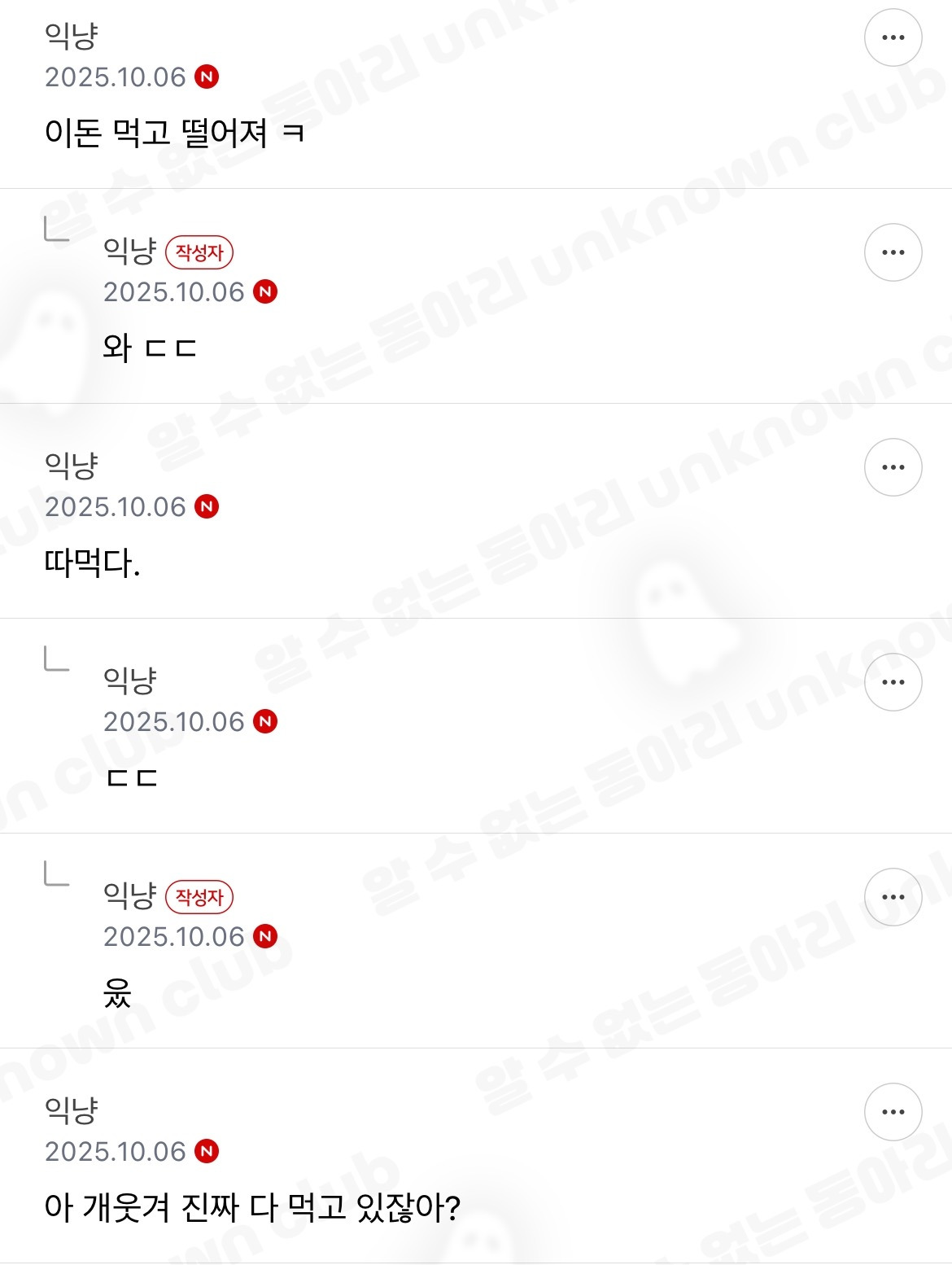Open options menu for reply 'ㄷㄷ'
952x1265 pixels.
[893, 682]
